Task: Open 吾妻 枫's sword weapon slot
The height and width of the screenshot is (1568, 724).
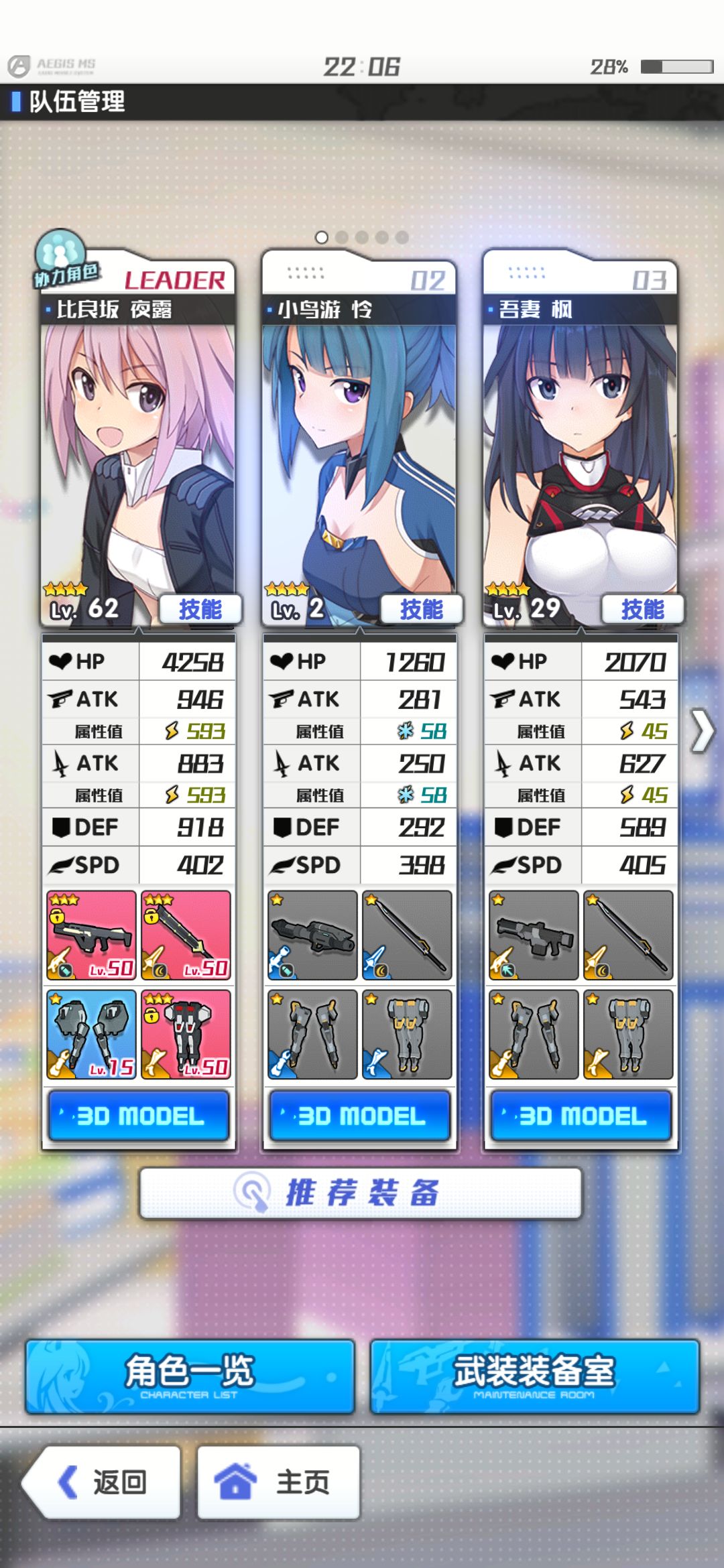Action: coord(628,935)
